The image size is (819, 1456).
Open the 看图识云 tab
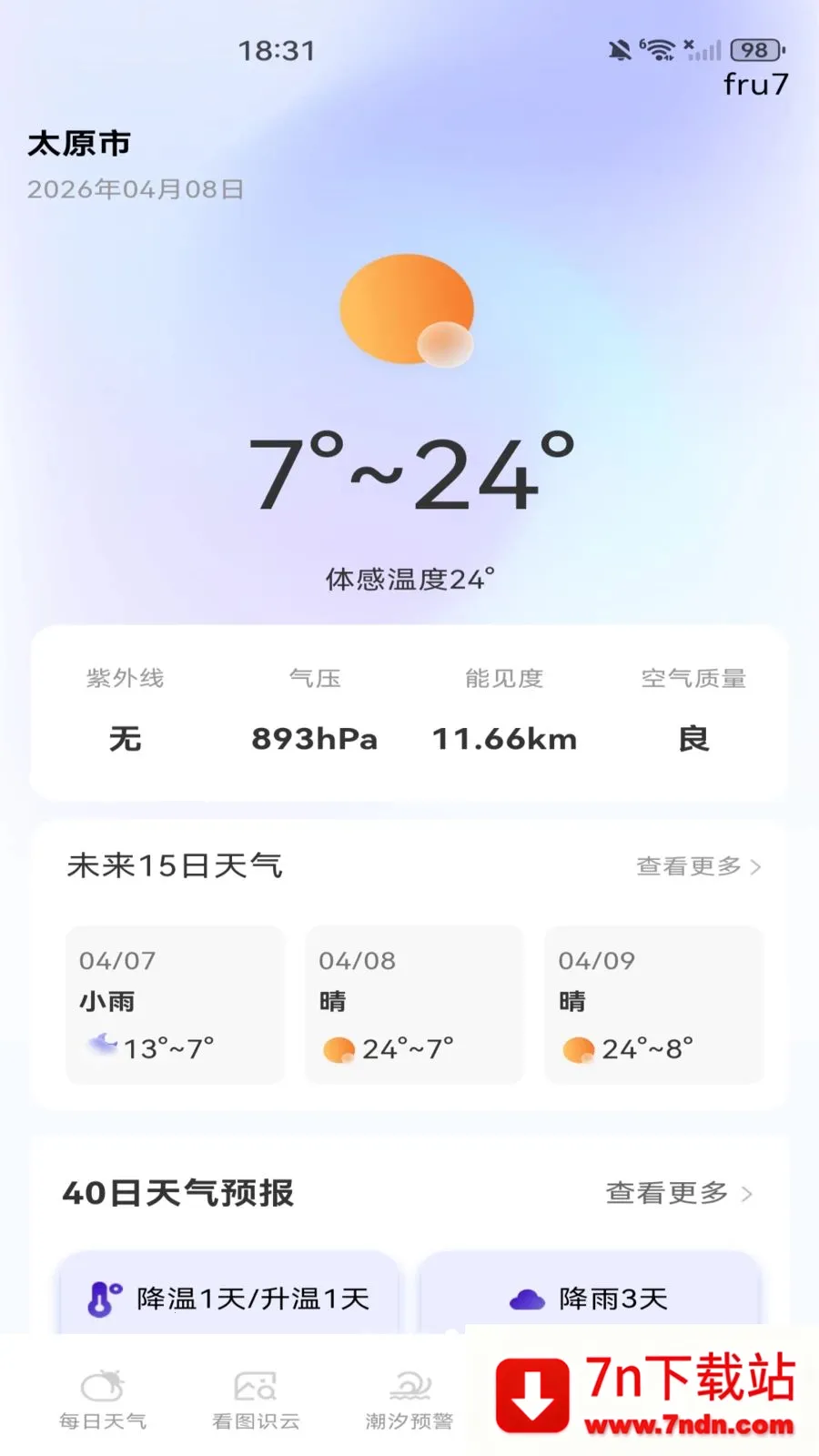[x=256, y=1400]
